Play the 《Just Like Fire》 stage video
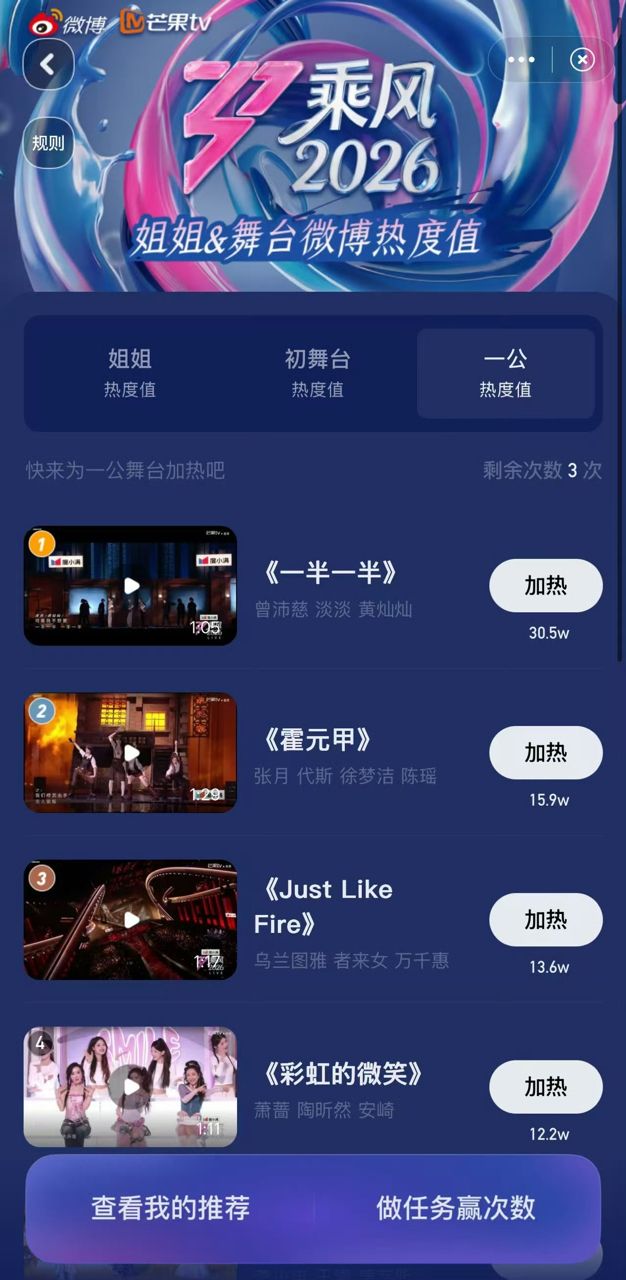The height and width of the screenshot is (1280, 626). click(x=131, y=919)
